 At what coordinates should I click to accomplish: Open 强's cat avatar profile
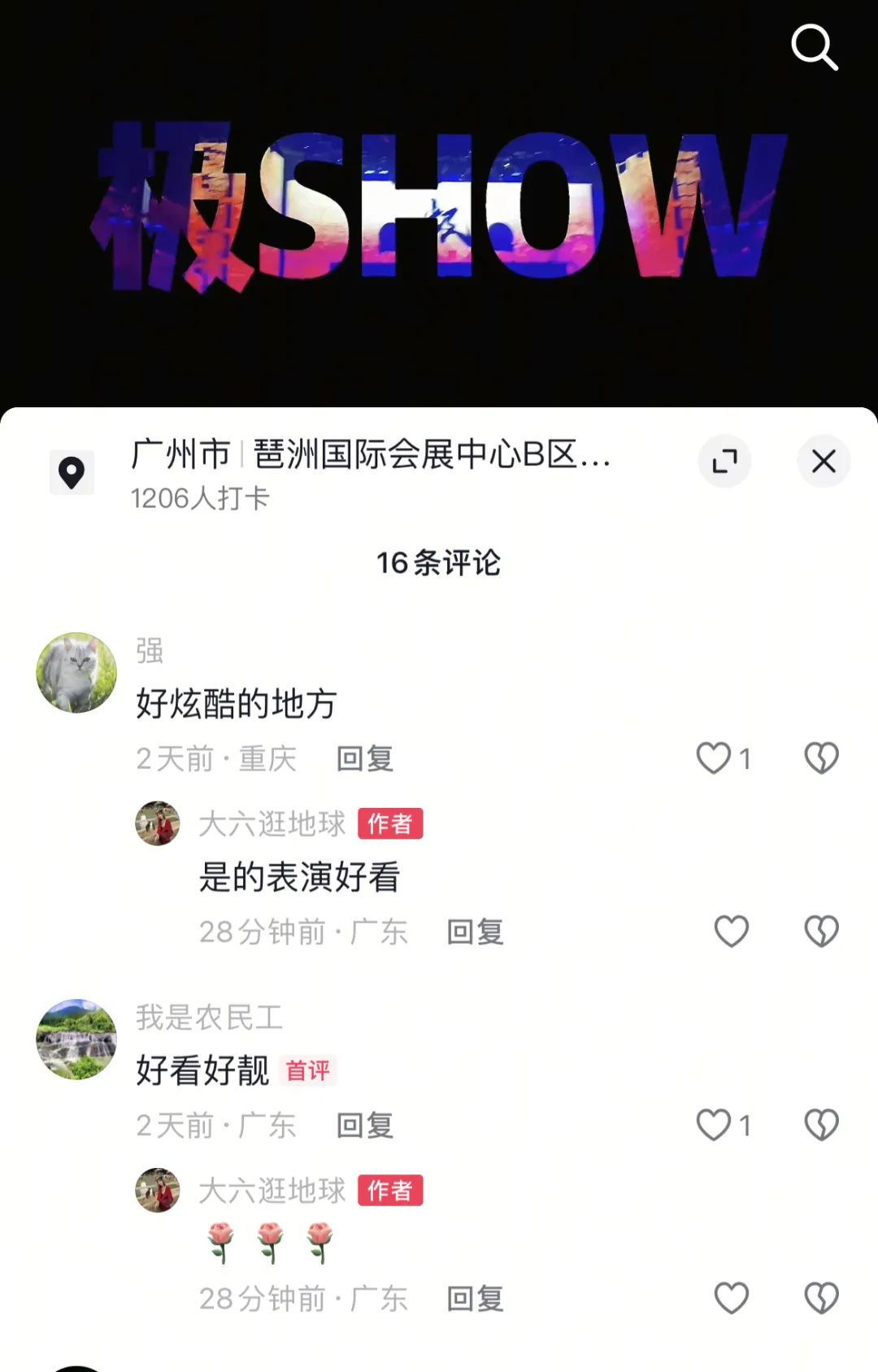(76, 673)
